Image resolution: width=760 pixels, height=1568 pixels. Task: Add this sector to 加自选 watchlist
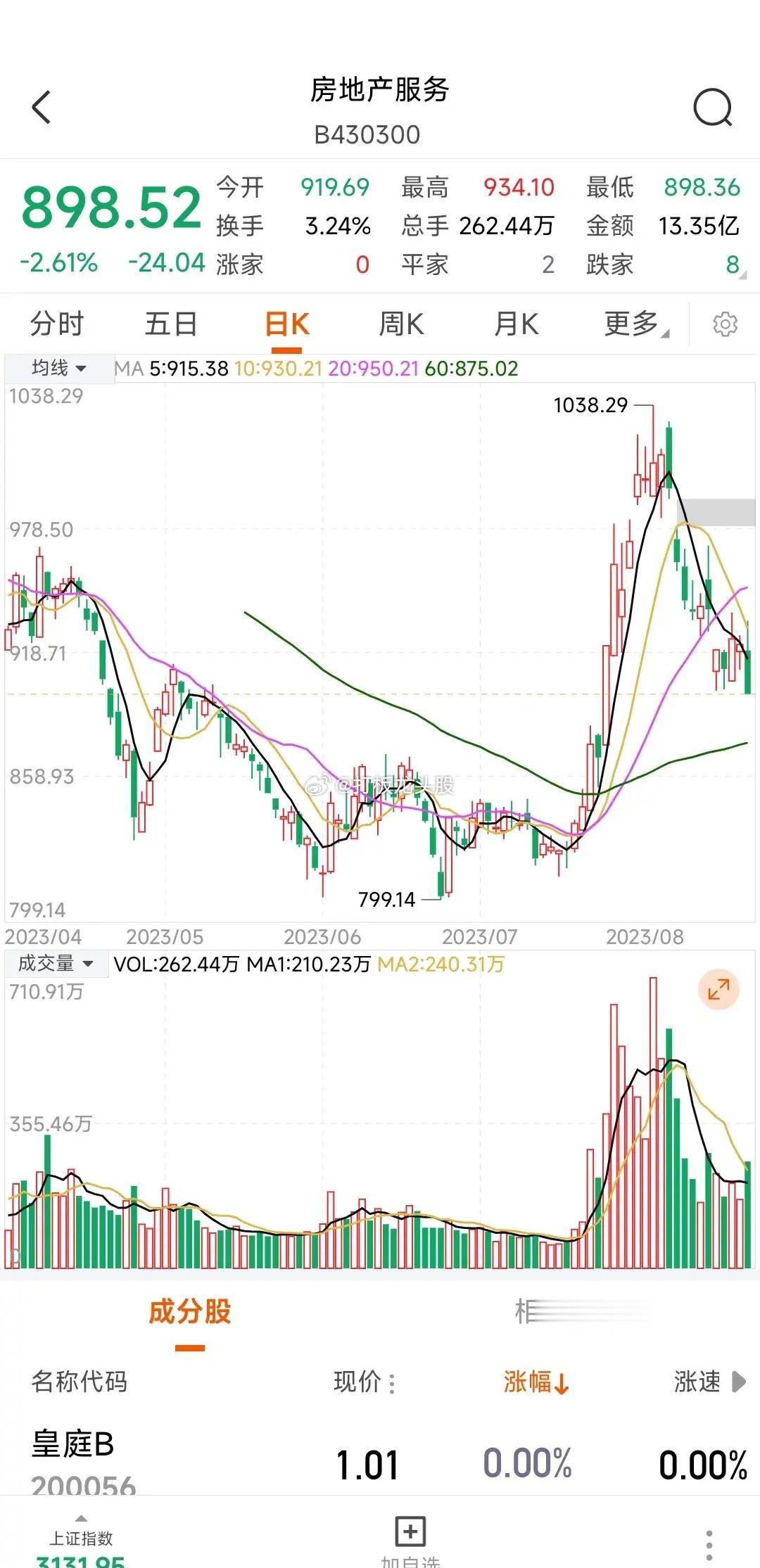[410, 1541]
